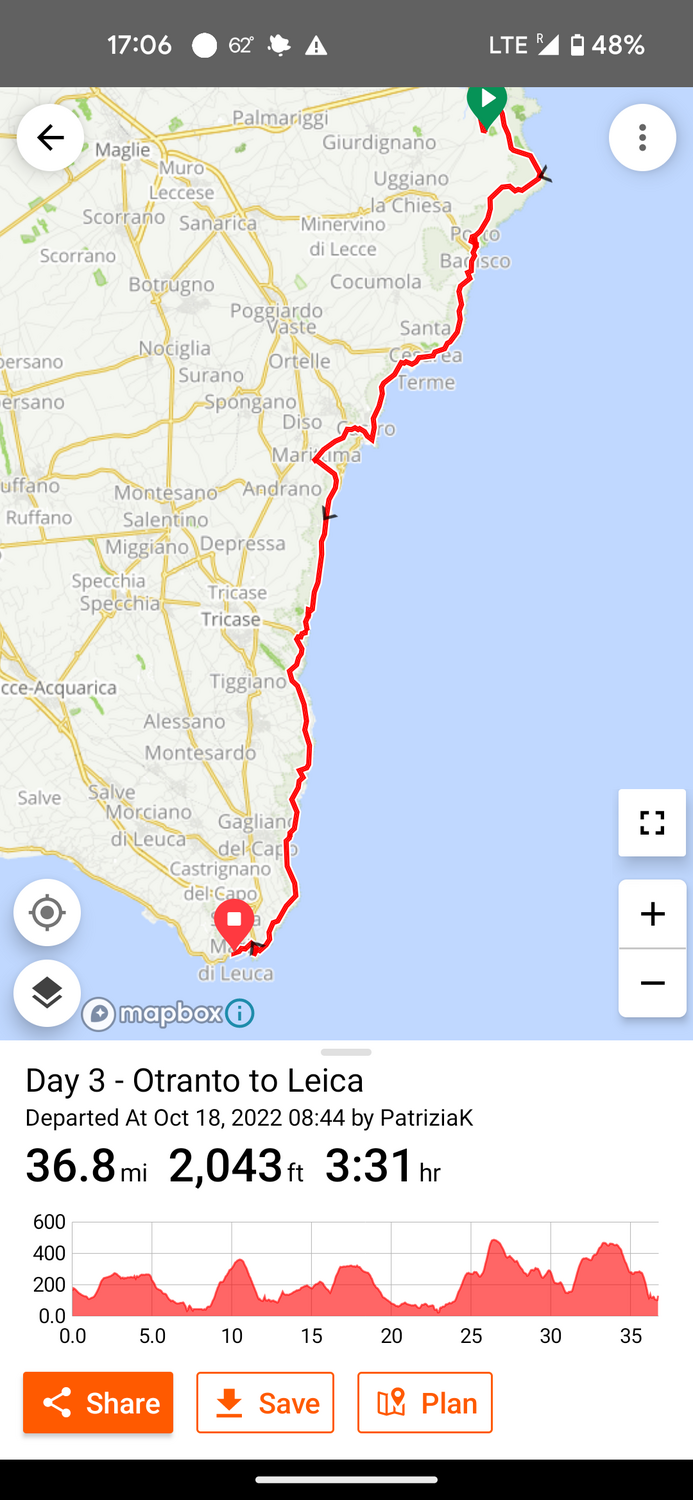Save the route
This screenshot has width=693, height=1500.
(x=265, y=1403)
